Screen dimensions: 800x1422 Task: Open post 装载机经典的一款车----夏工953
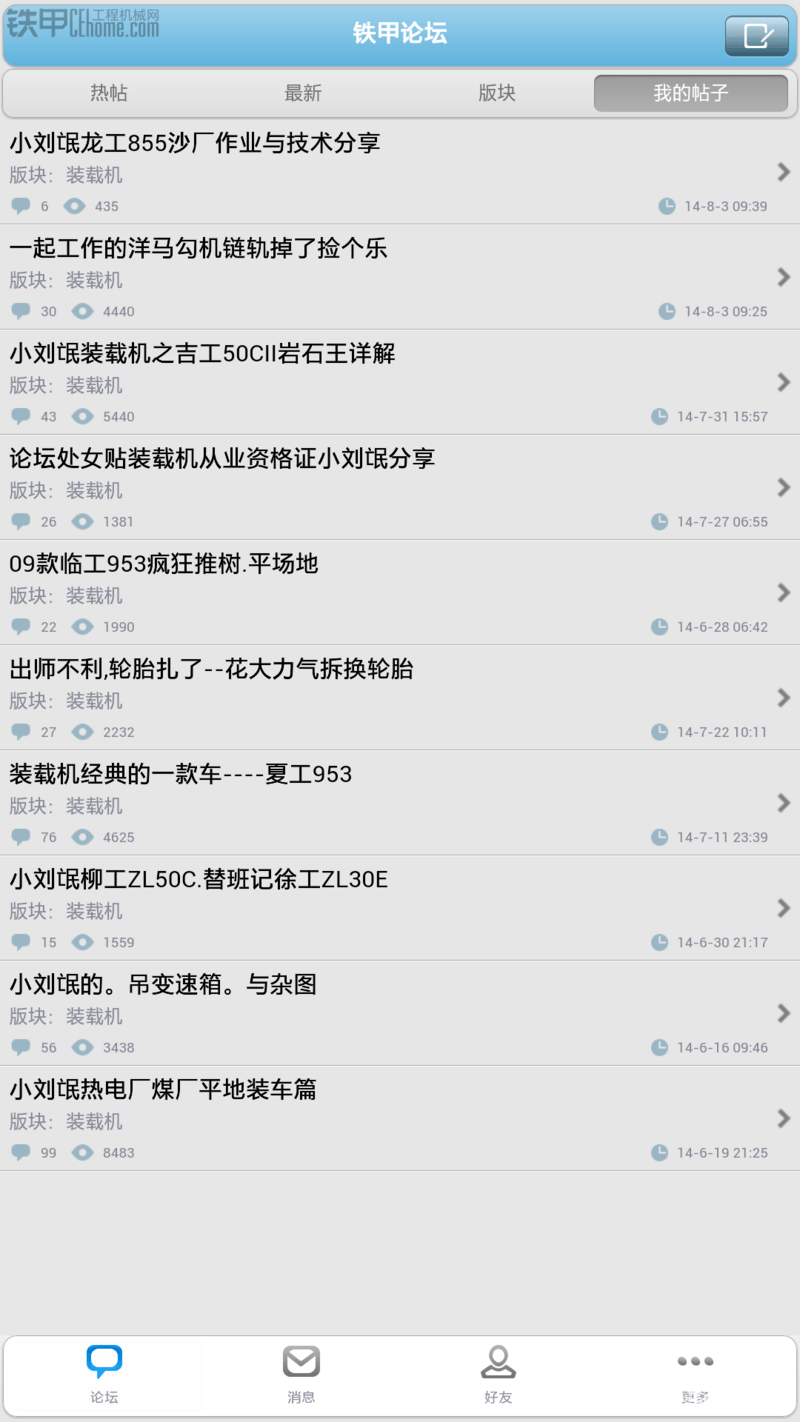click(400, 803)
